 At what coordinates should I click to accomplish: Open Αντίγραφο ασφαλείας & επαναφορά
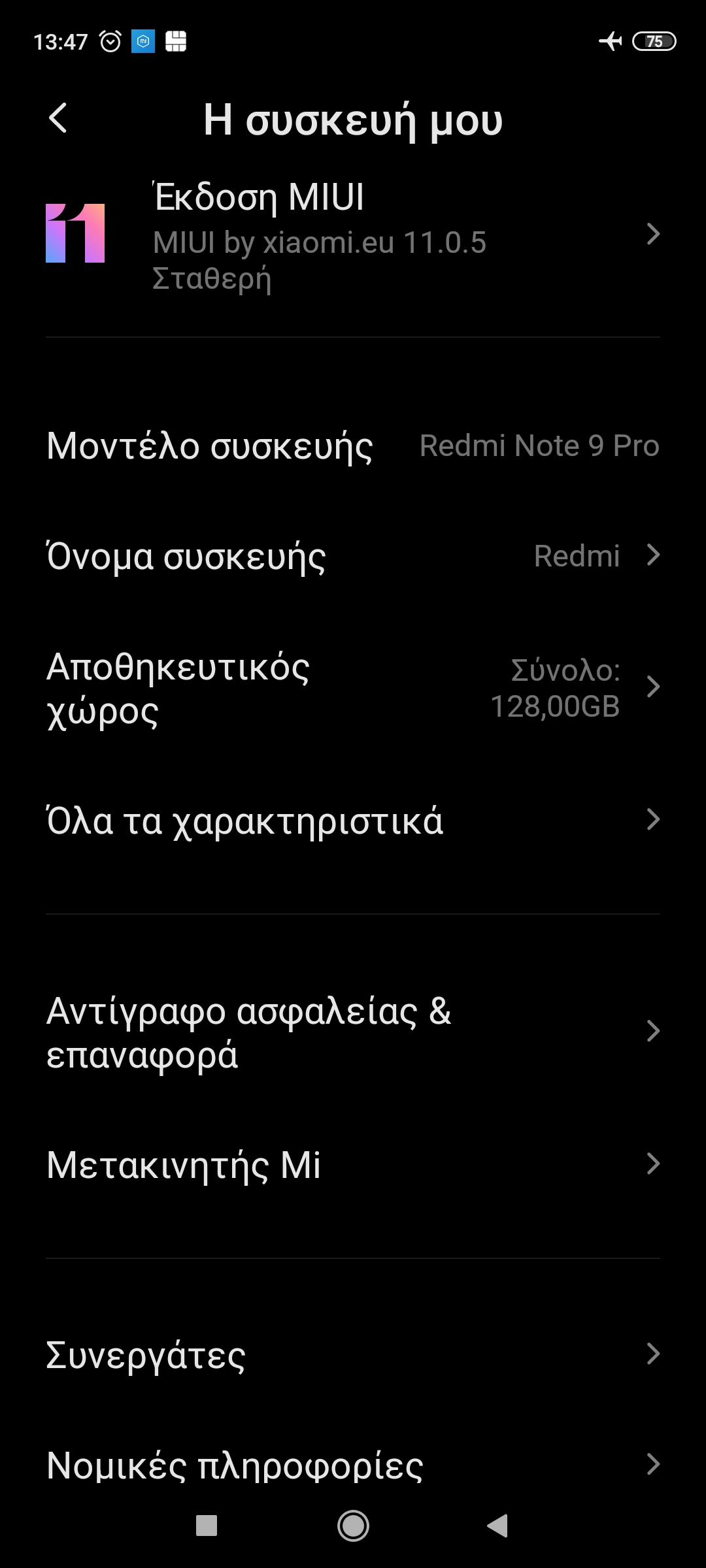point(353,1032)
